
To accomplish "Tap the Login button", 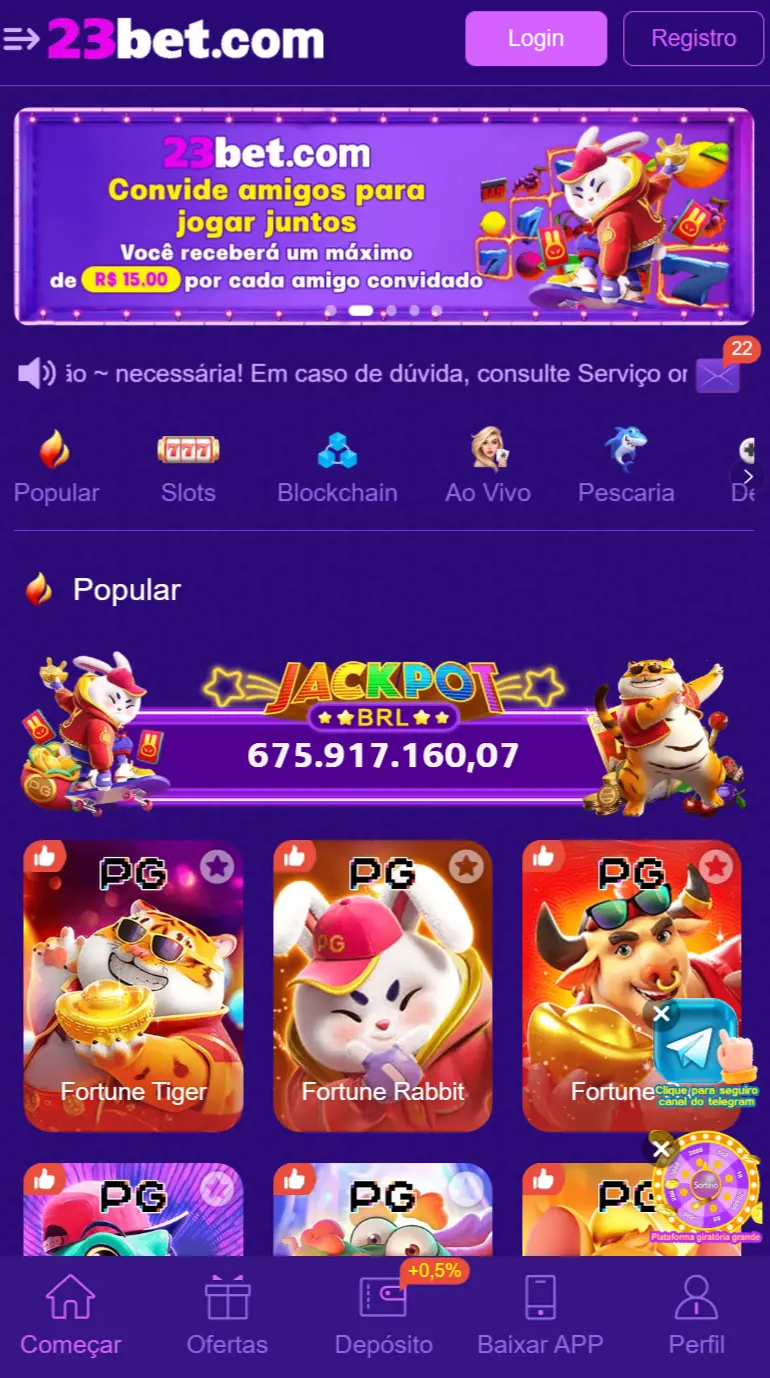I will (x=536, y=39).
